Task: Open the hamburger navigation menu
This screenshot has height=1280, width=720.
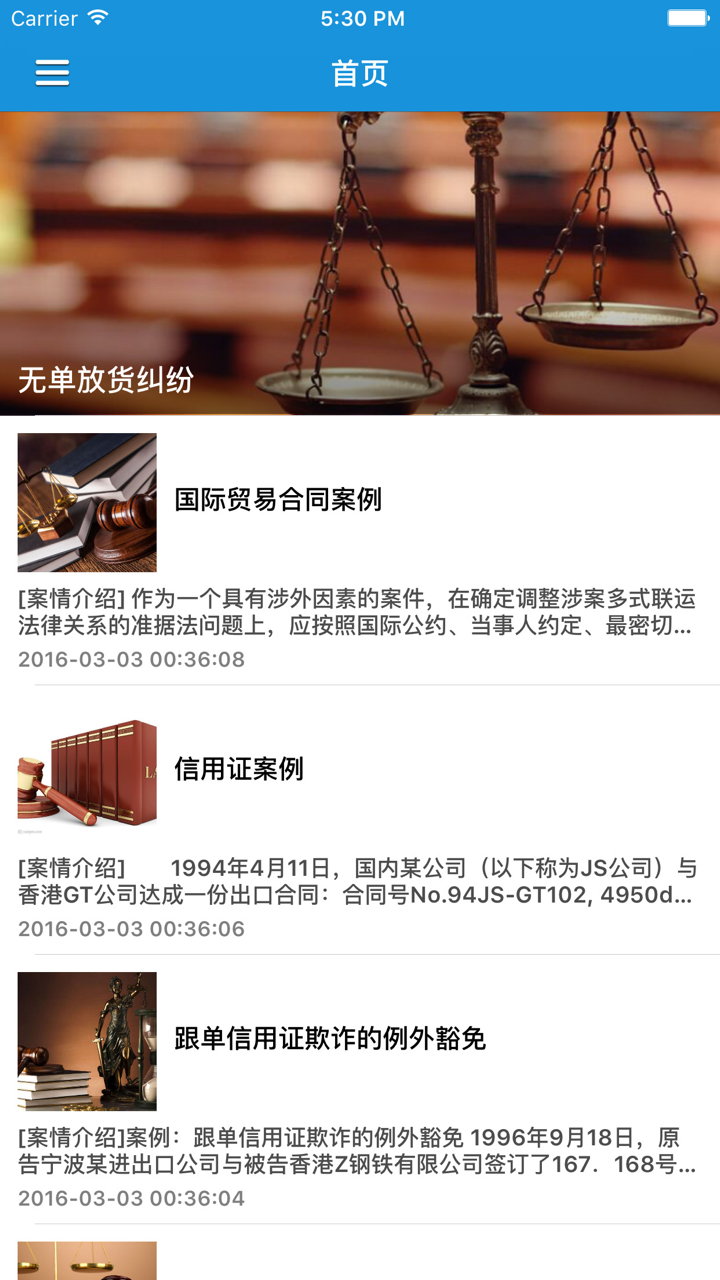Action: 52,73
